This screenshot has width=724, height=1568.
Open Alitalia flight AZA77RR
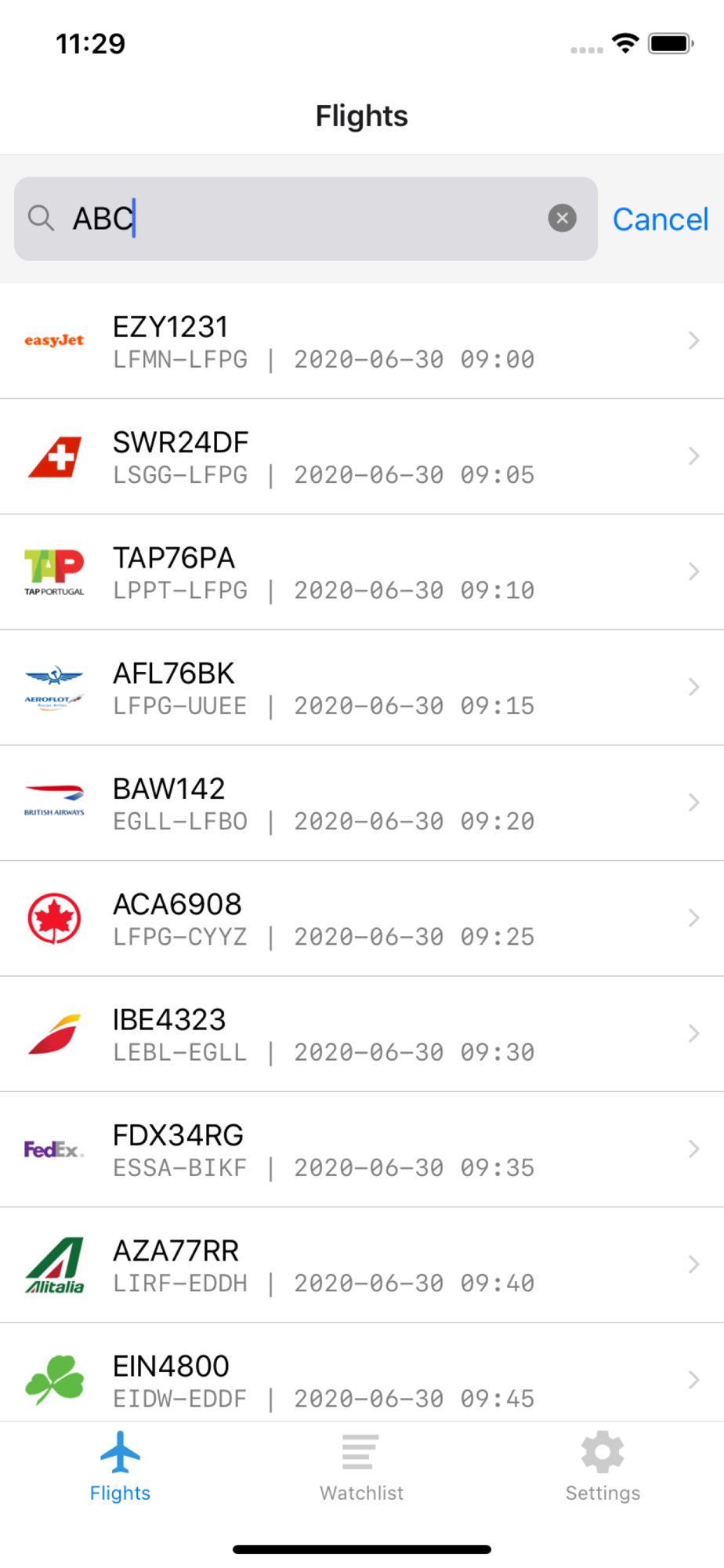click(362, 1265)
